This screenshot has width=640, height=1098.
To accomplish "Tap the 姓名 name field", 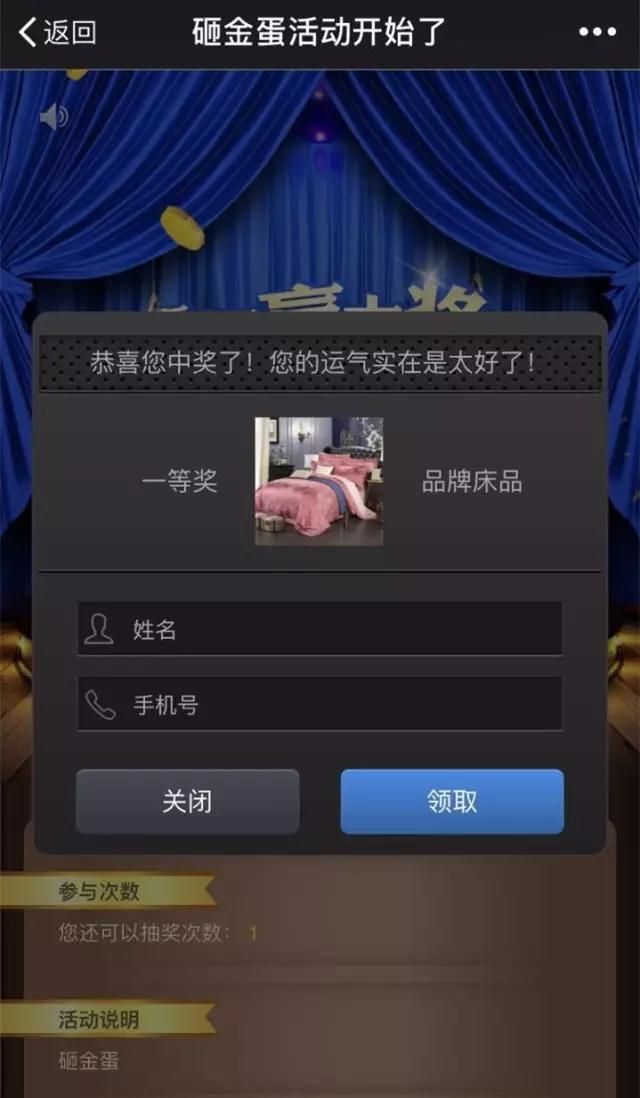I will point(320,629).
